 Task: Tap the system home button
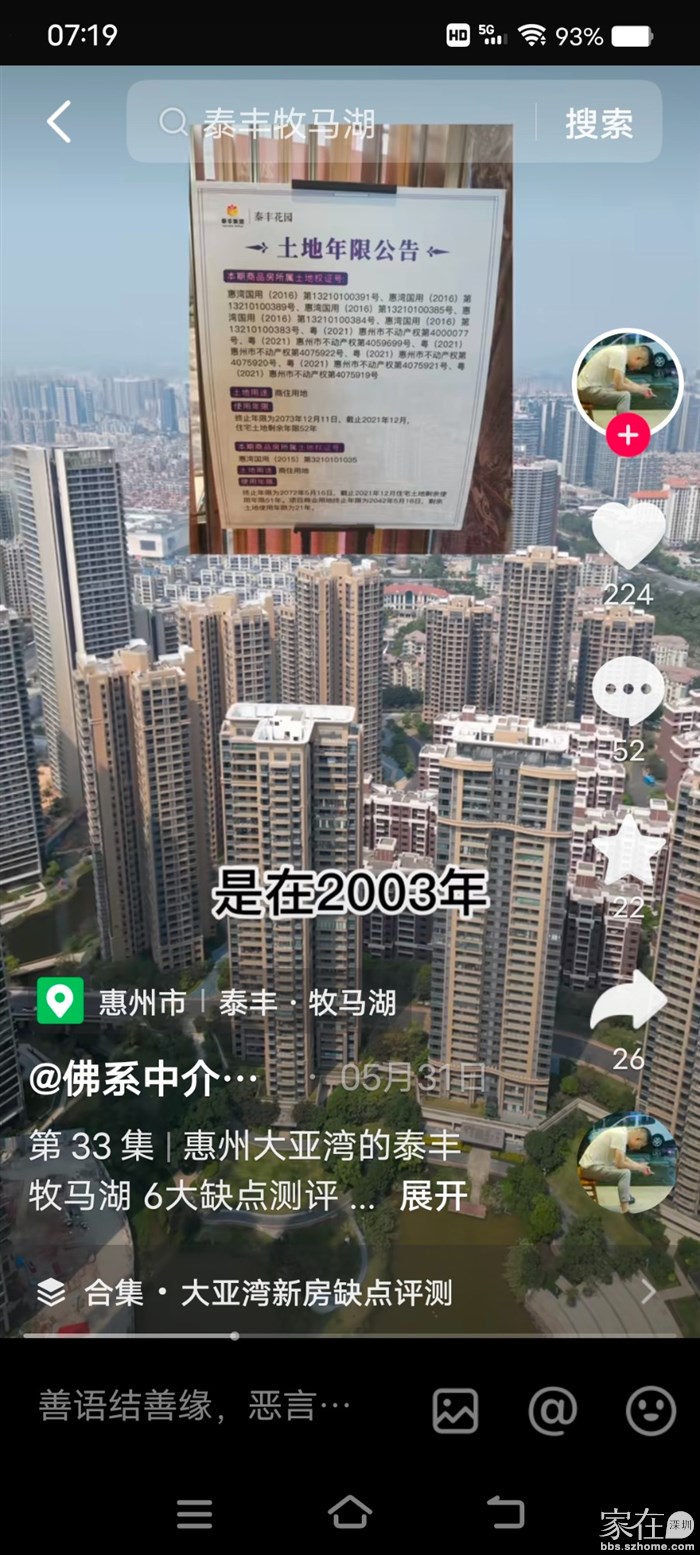click(350, 1513)
